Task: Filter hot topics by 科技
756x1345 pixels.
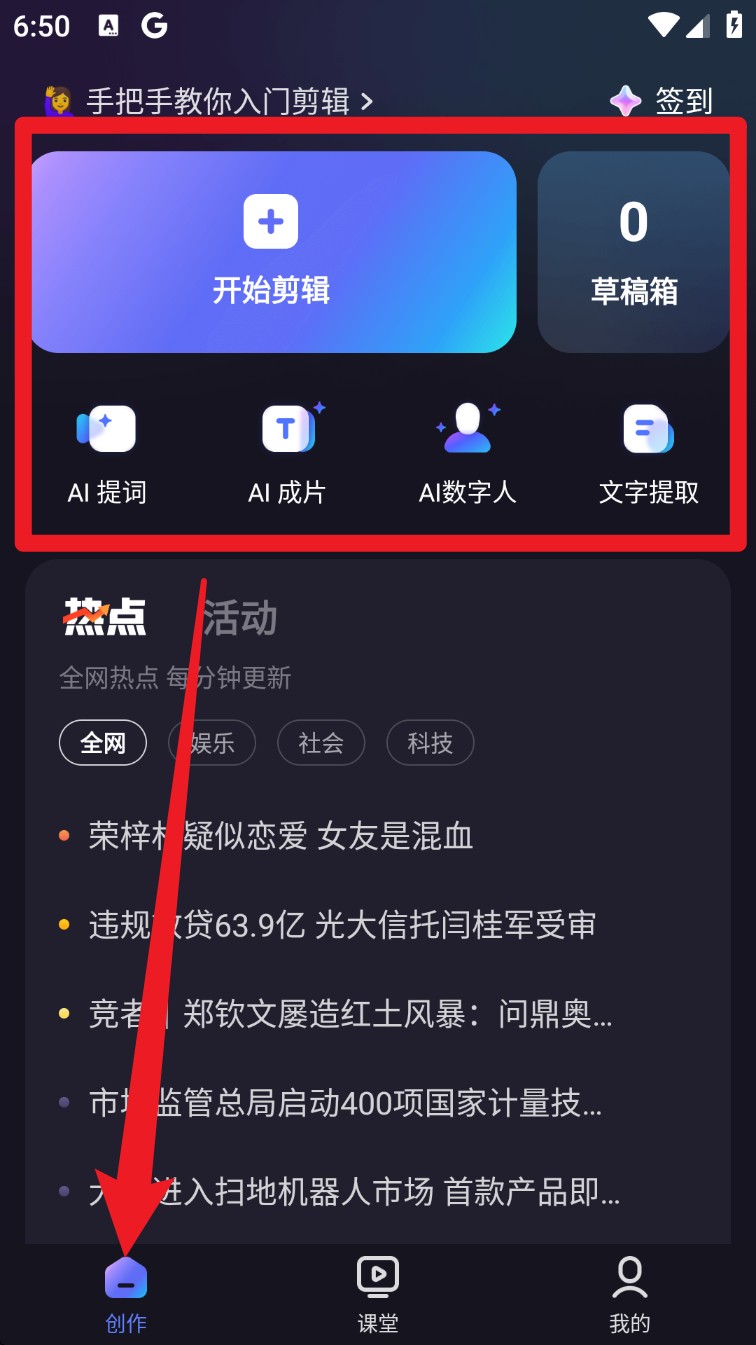Action: click(430, 743)
